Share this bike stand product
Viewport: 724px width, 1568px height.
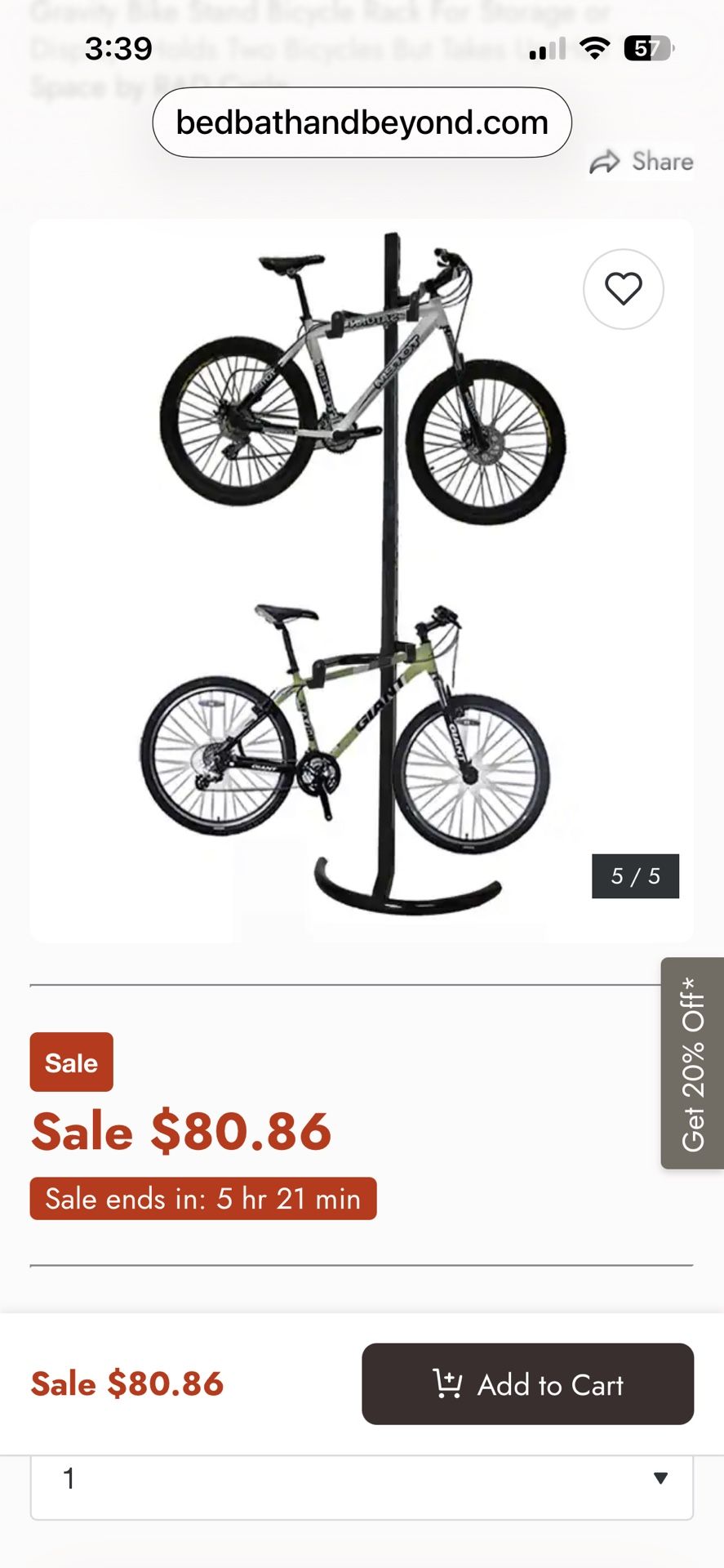coord(642,162)
